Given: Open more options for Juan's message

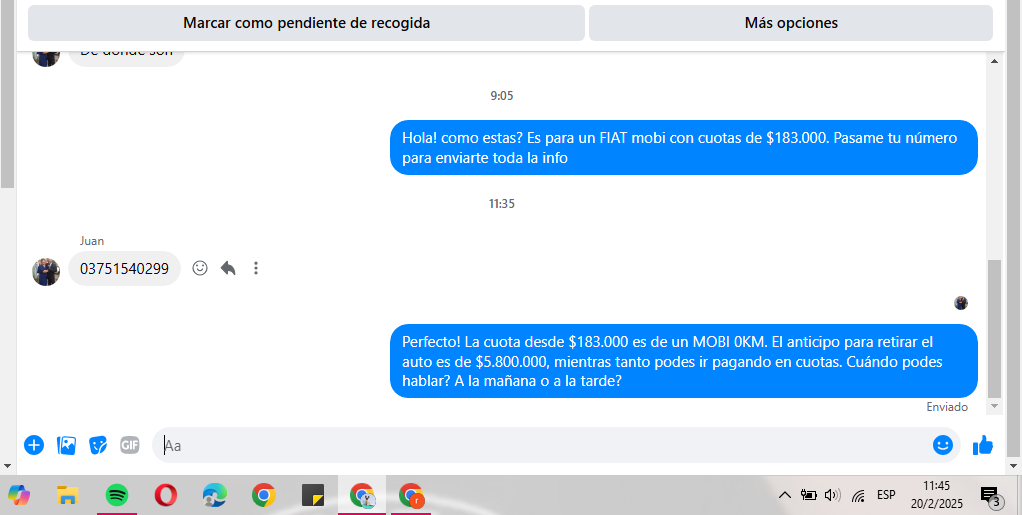Looking at the screenshot, I should [x=256, y=268].
